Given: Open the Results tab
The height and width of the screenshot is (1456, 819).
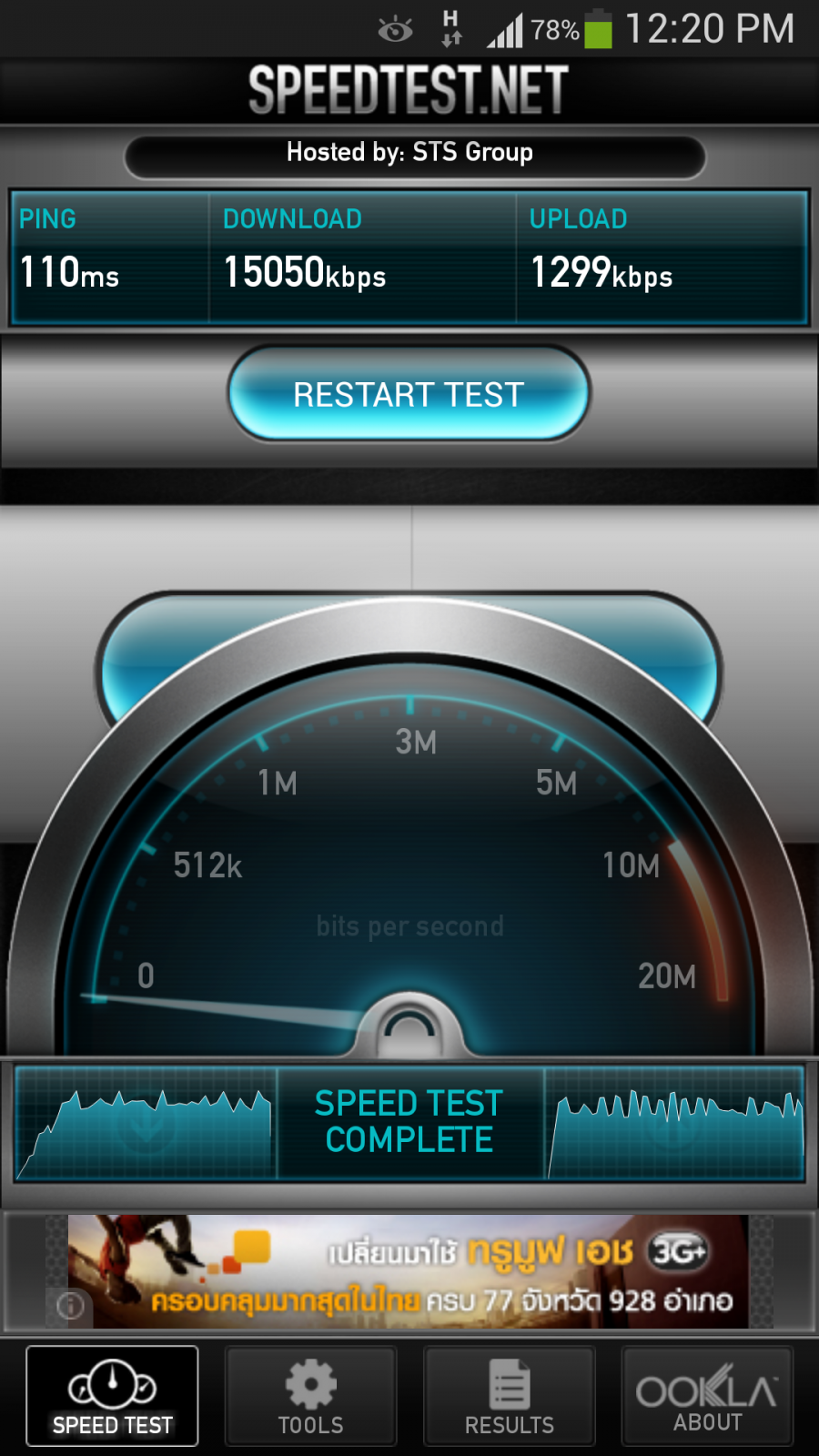Looking at the screenshot, I should click(x=509, y=1396).
